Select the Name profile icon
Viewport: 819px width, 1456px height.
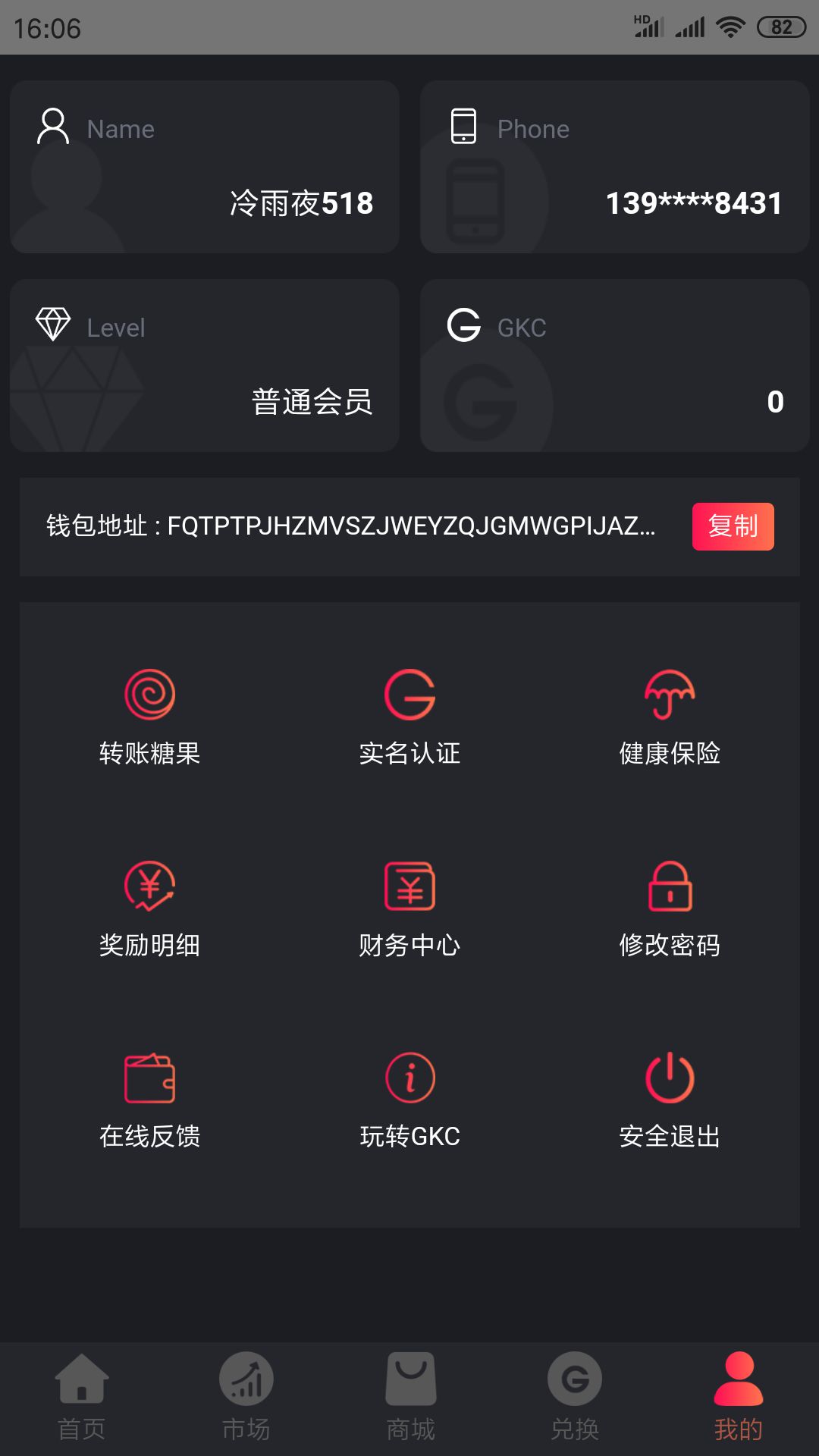pyautogui.click(x=52, y=127)
